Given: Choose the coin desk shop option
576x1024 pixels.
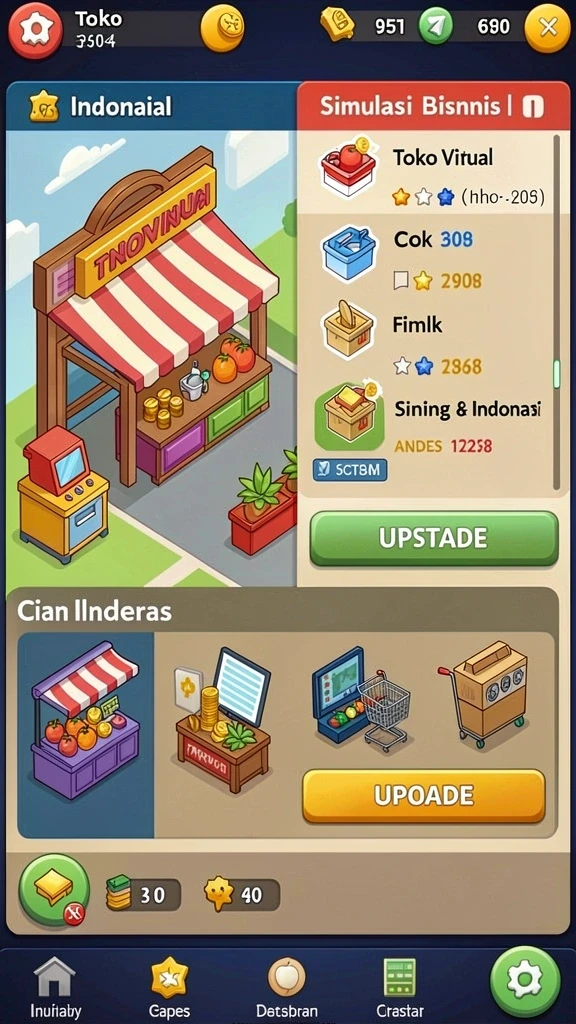Looking at the screenshot, I should click(223, 718).
